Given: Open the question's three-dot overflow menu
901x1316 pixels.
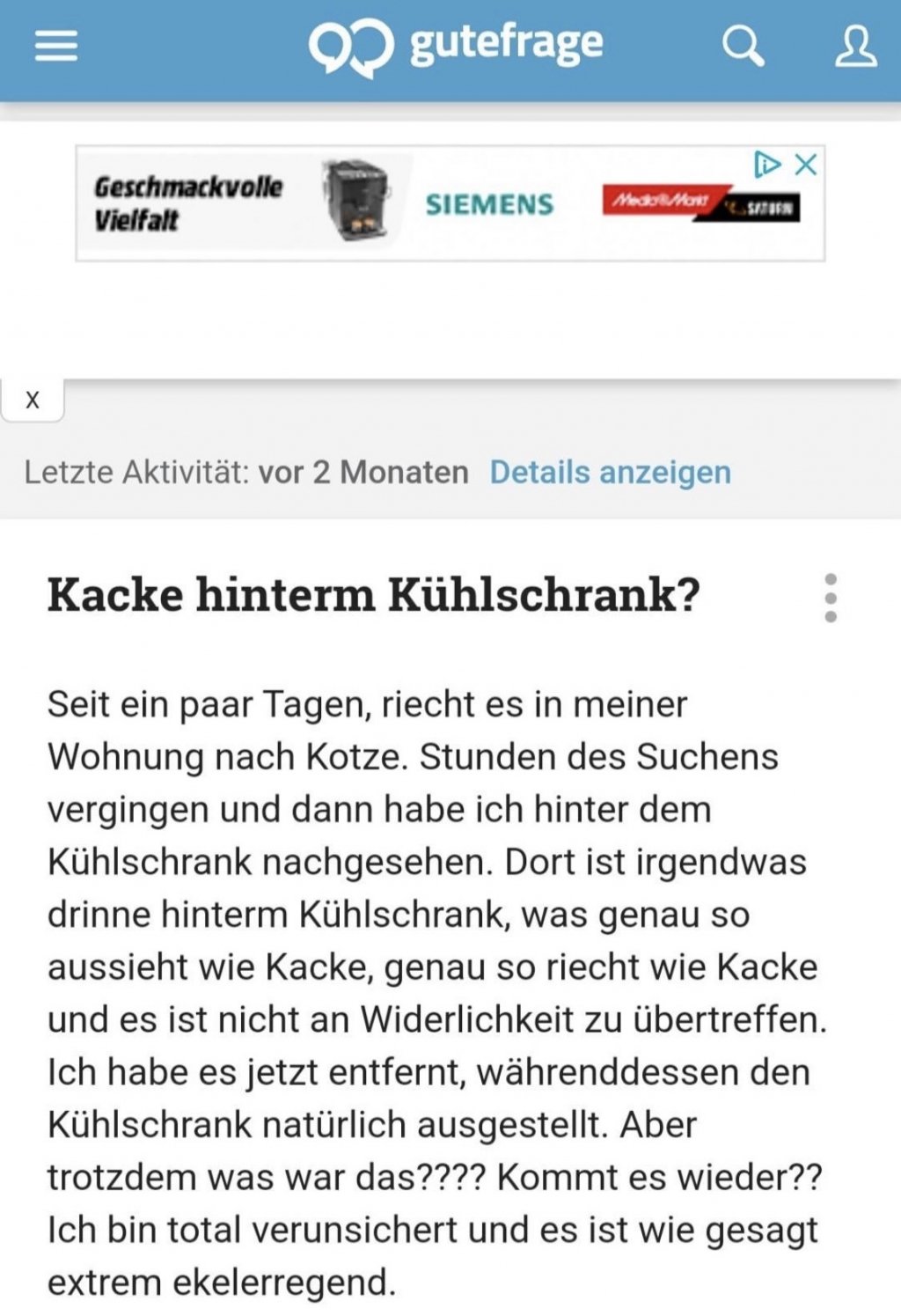Looking at the screenshot, I should click(831, 599).
